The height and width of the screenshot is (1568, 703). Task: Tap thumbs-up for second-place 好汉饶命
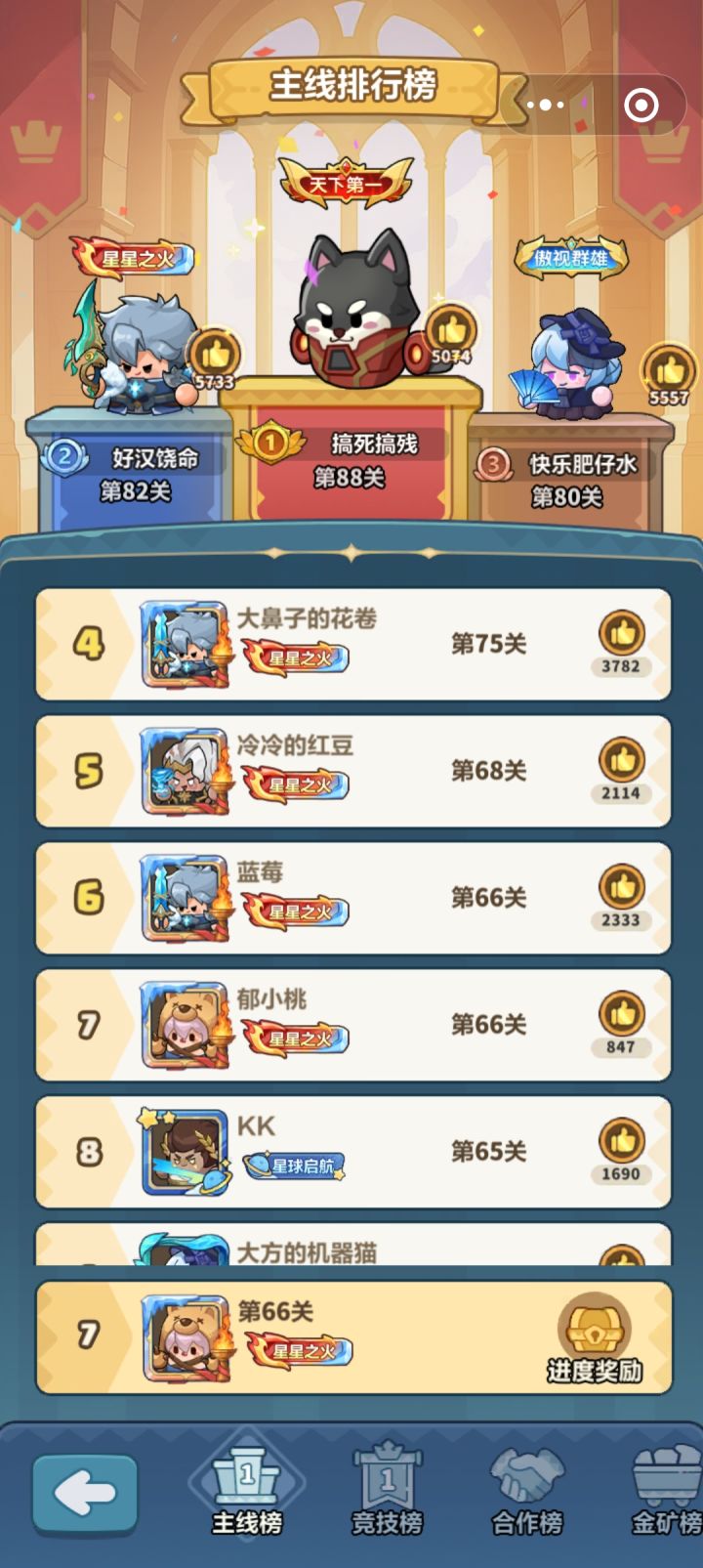click(x=217, y=351)
